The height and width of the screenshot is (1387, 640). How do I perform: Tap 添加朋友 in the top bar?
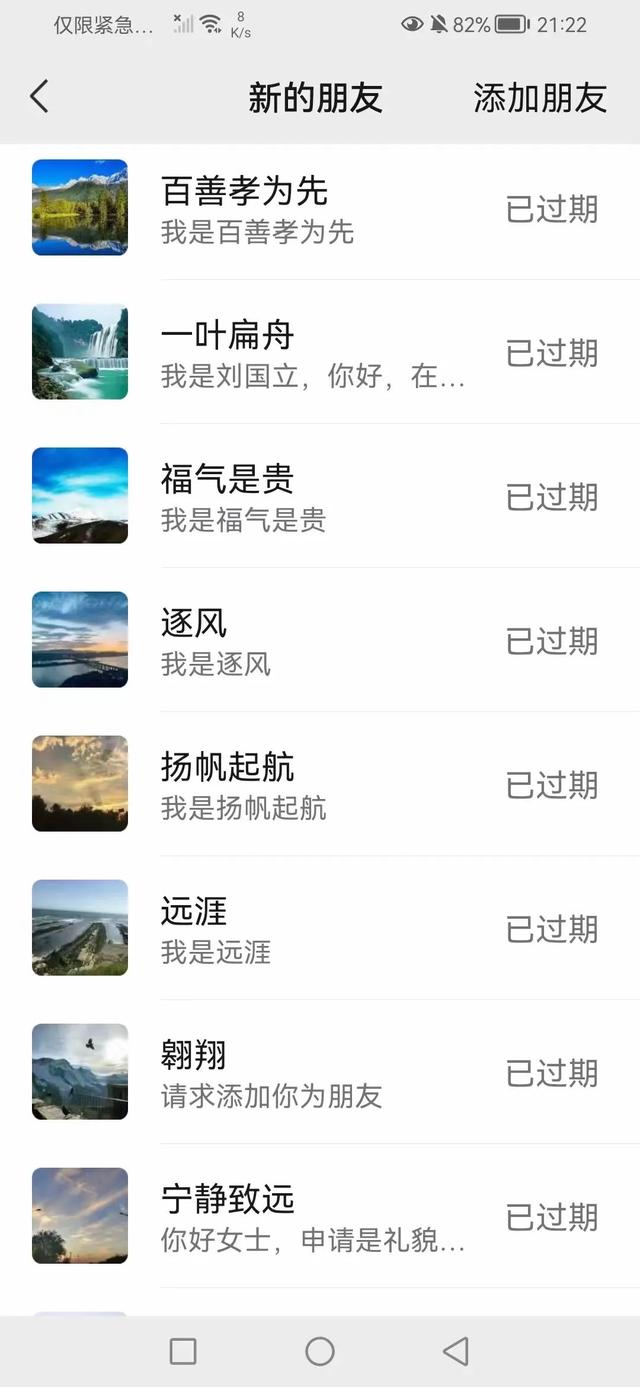(x=540, y=98)
